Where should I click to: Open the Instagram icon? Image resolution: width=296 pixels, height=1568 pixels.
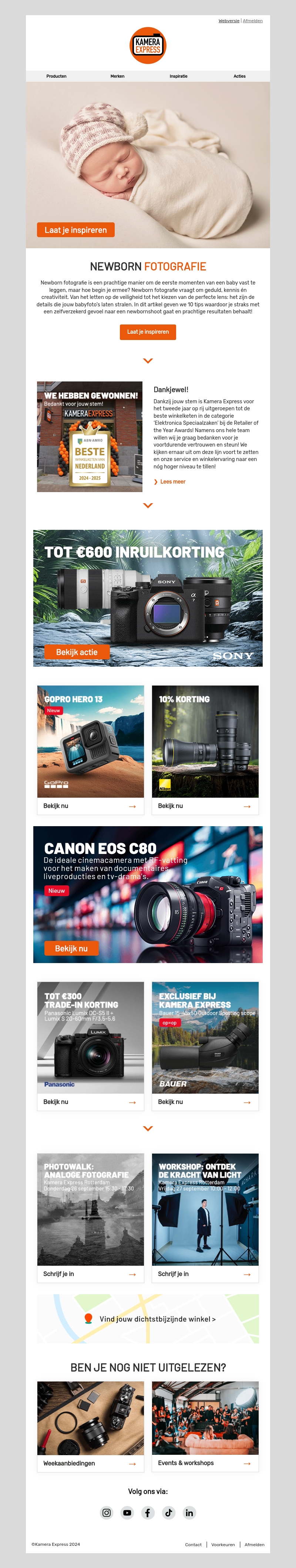pos(107,1513)
